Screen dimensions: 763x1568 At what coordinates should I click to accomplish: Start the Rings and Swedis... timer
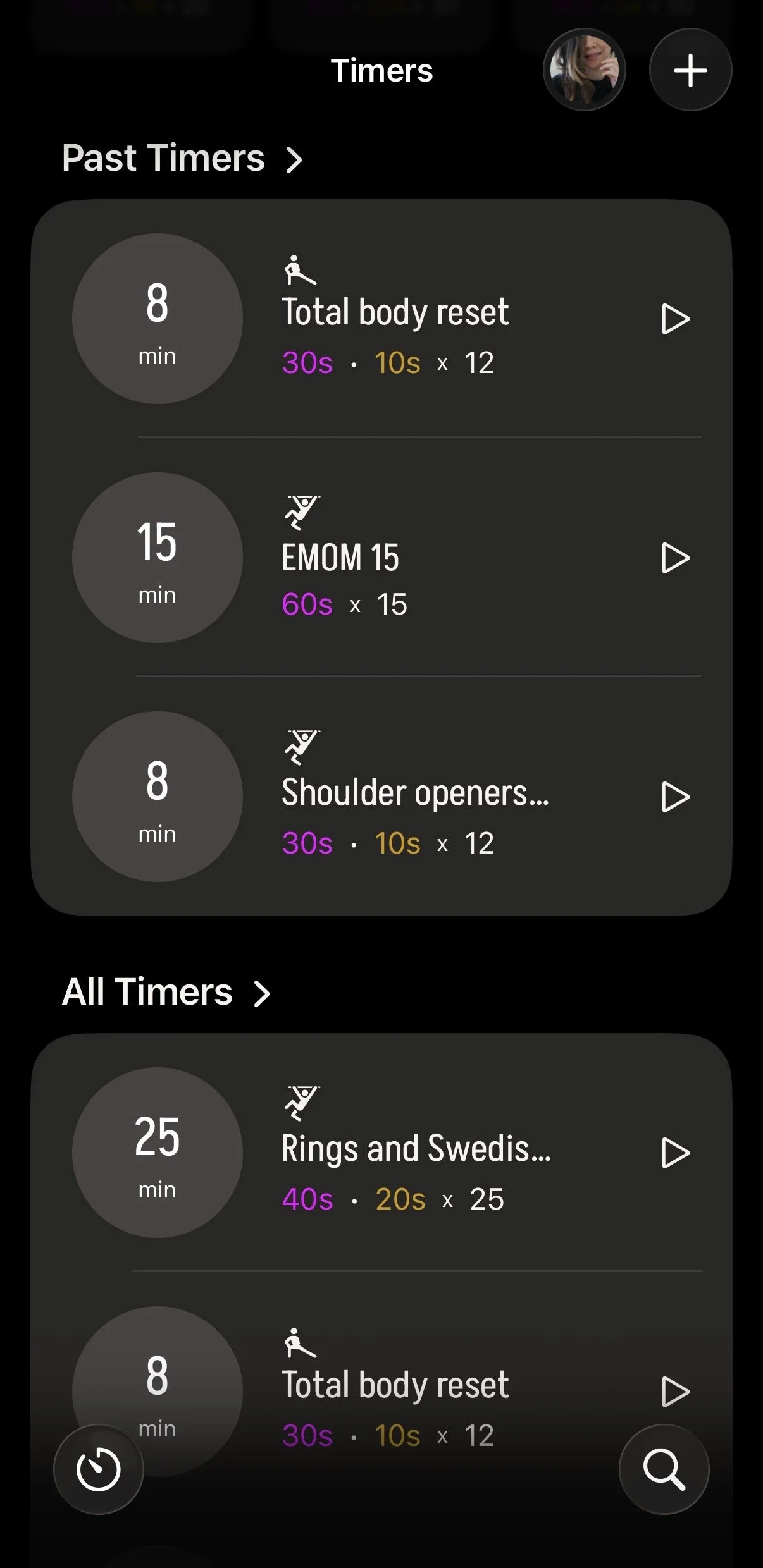click(674, 1153)
